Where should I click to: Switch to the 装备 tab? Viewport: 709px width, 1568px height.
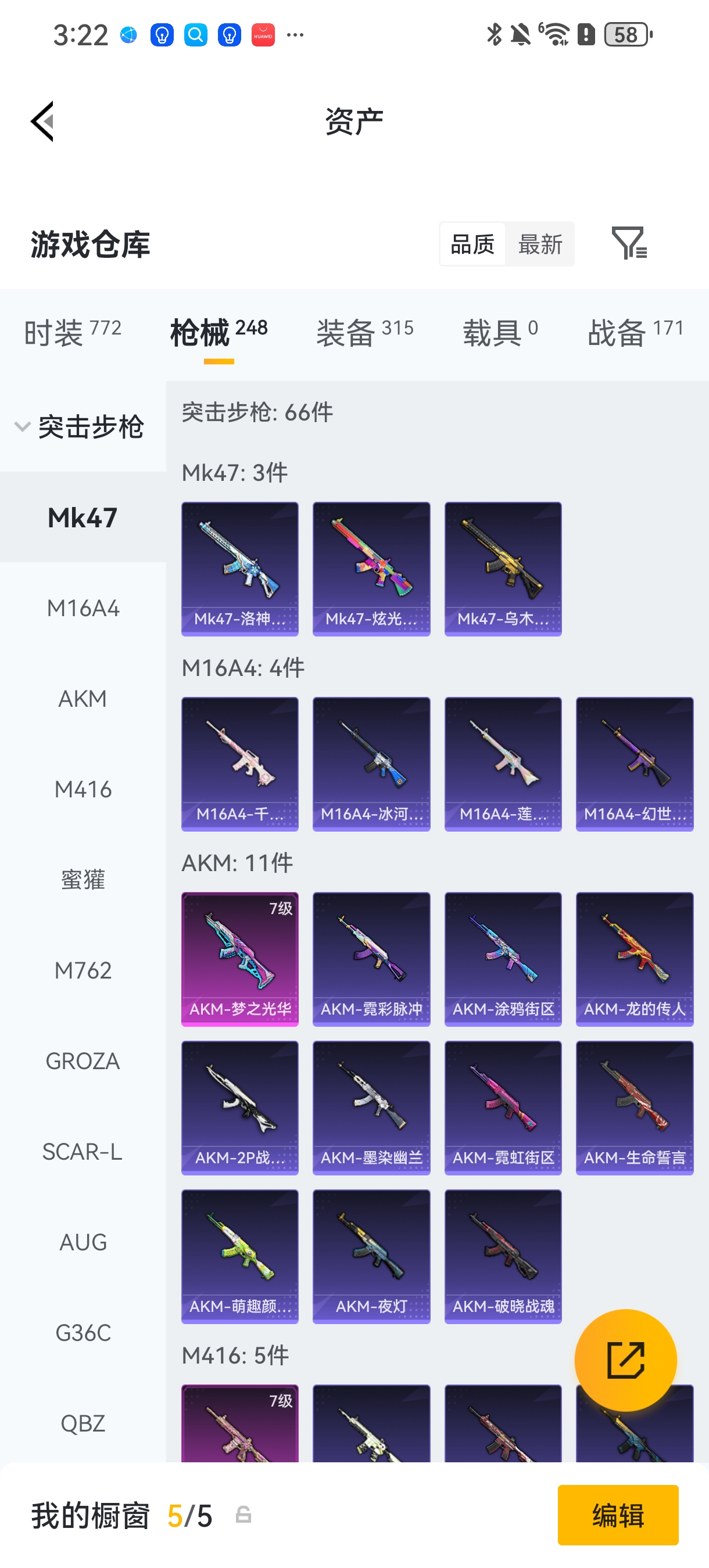pos(364,332)
